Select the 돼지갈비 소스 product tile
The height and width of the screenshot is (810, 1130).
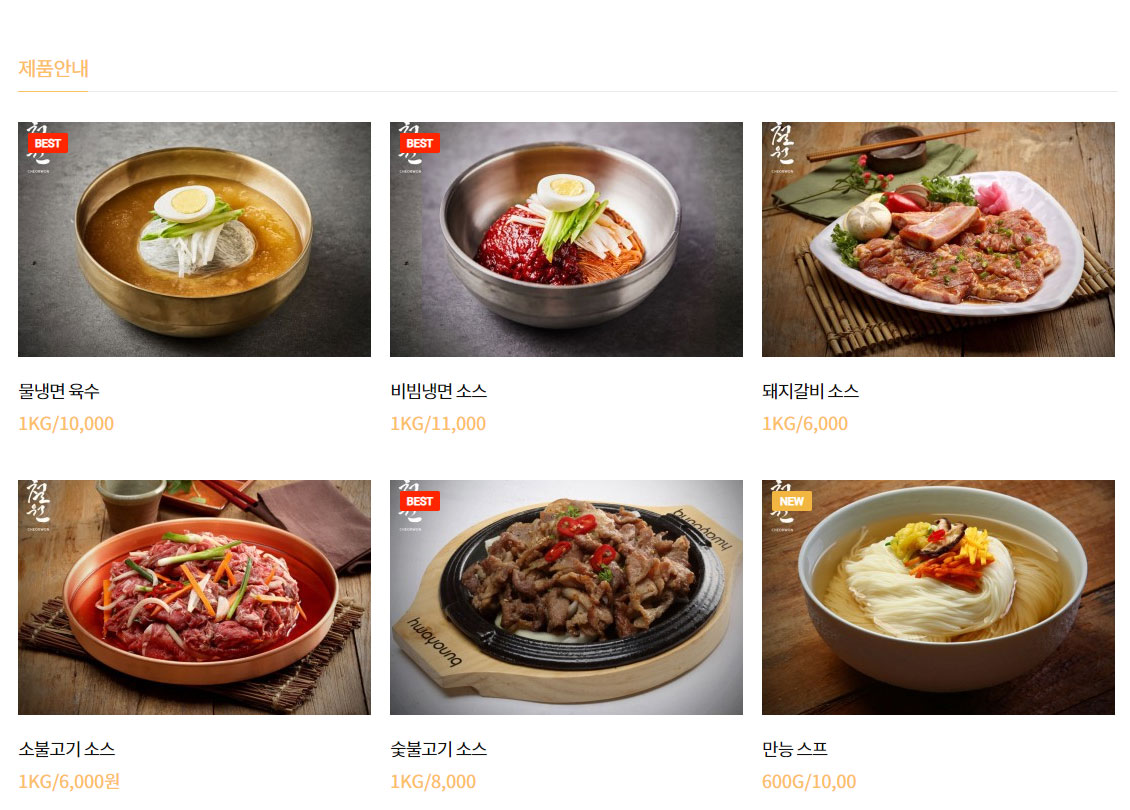click(x=938, y=240)
